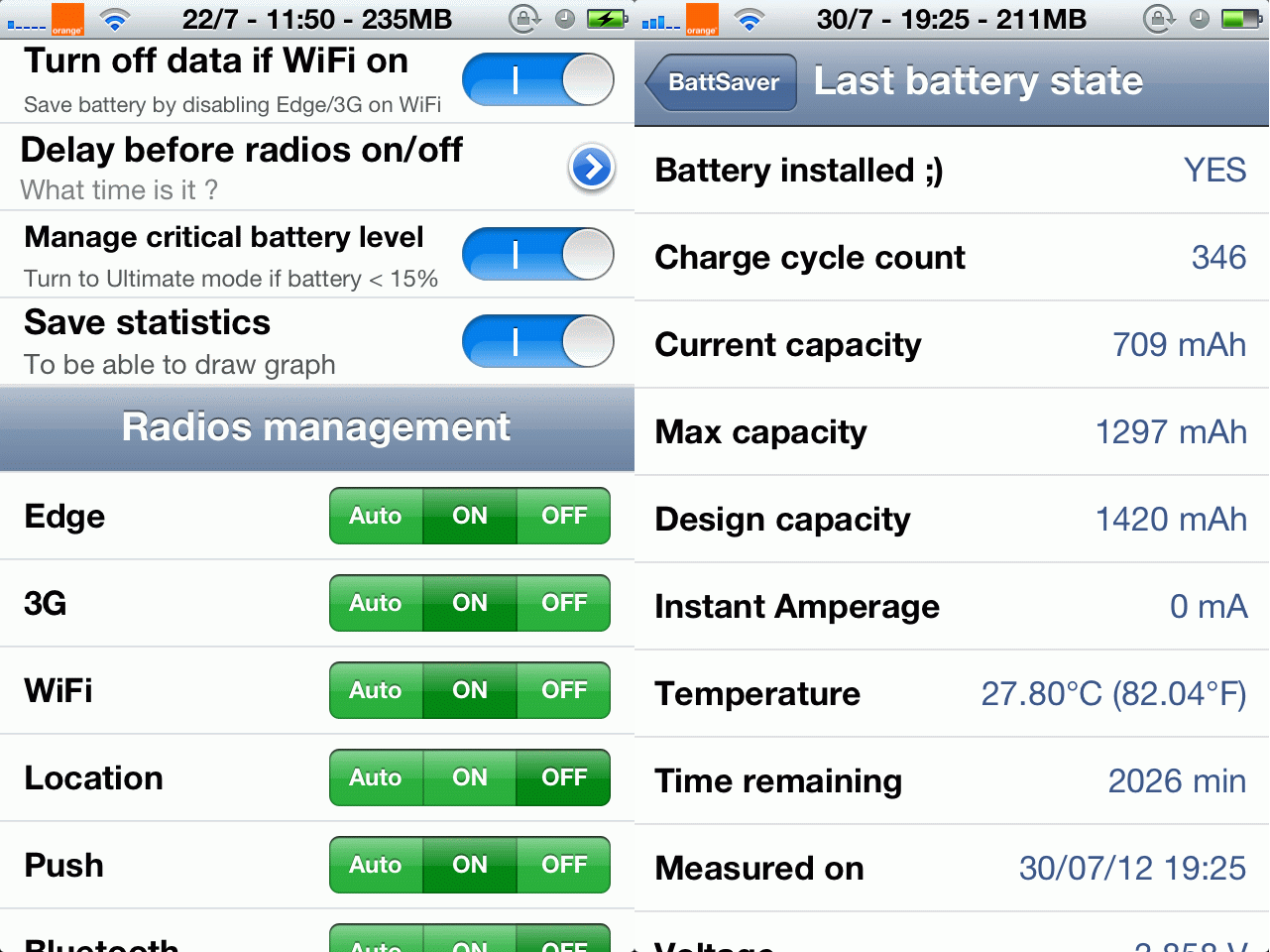Switch 3G to OFF
The height and width of the screenshot is (952, 1270).
[564, 603]
